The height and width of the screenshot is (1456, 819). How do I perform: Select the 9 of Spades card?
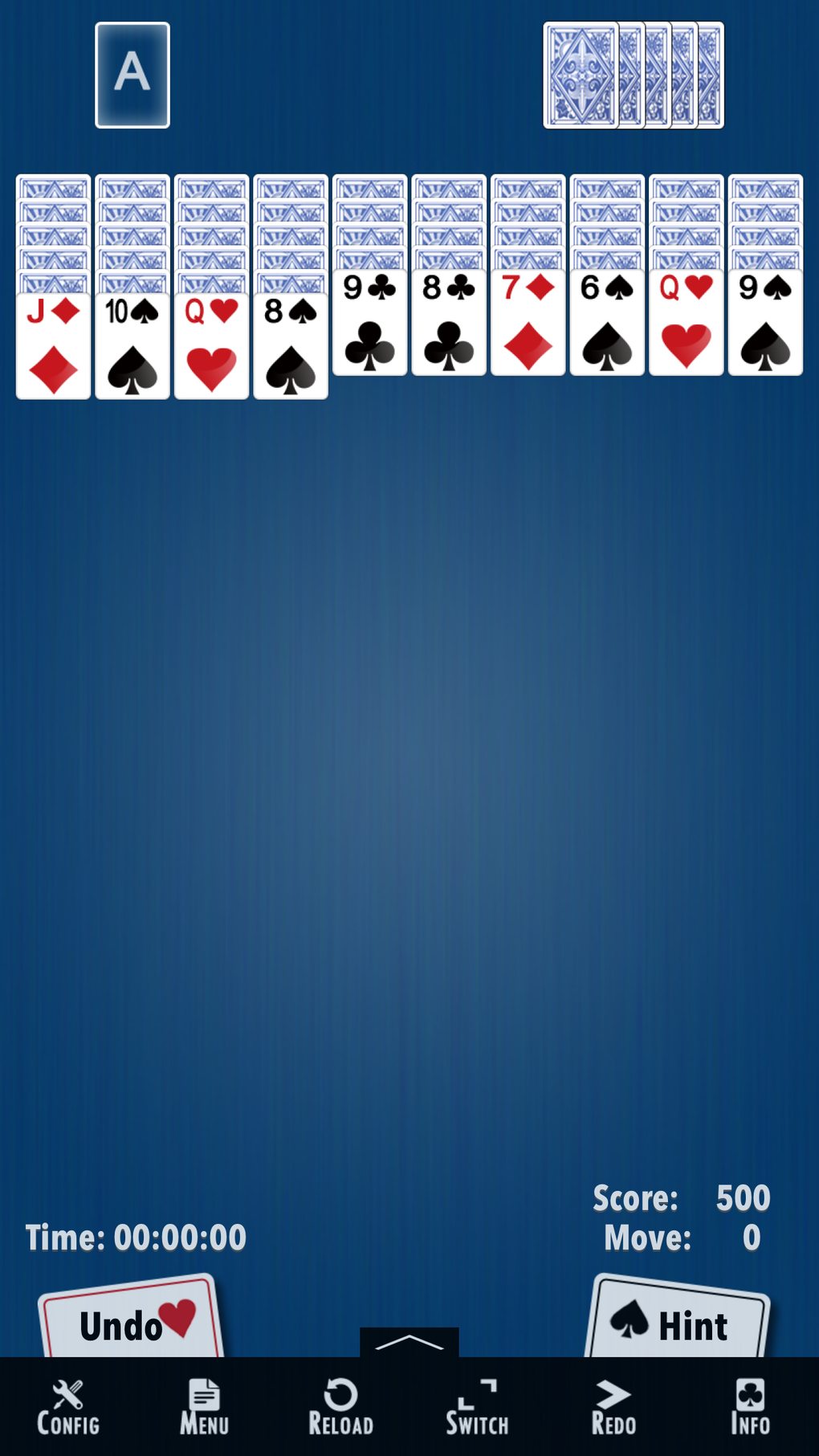click(x=765, y=324)
